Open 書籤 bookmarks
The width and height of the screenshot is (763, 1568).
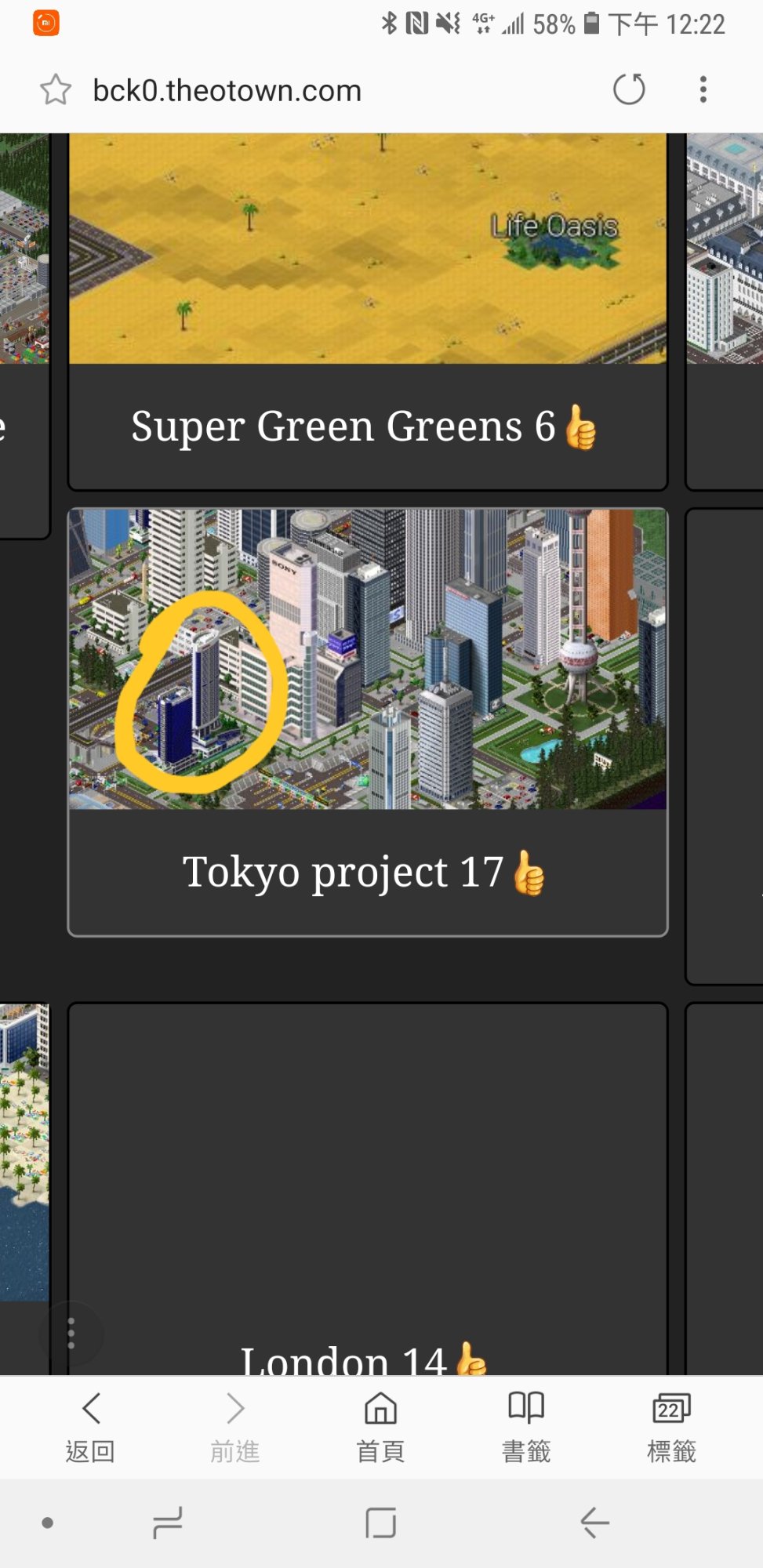(526, 1427)
